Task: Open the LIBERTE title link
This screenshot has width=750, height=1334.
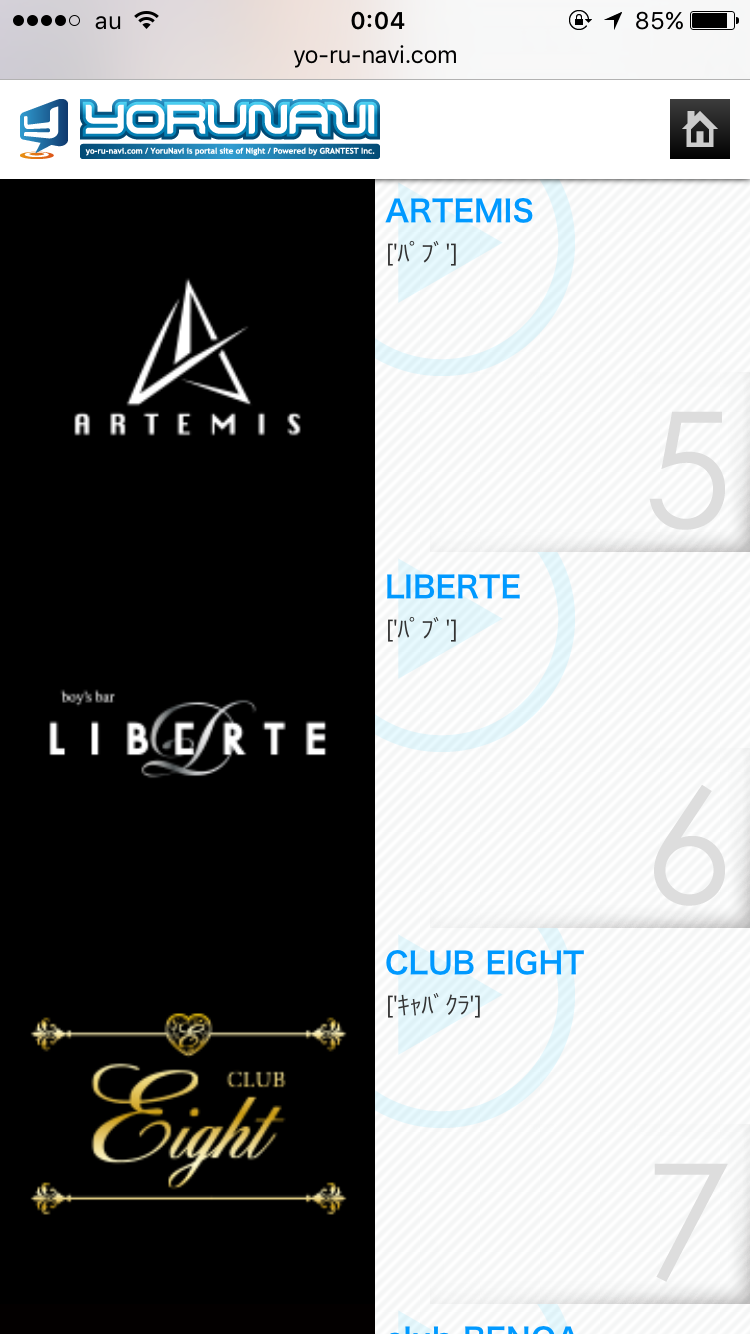Action: click(x=453, y=587)
